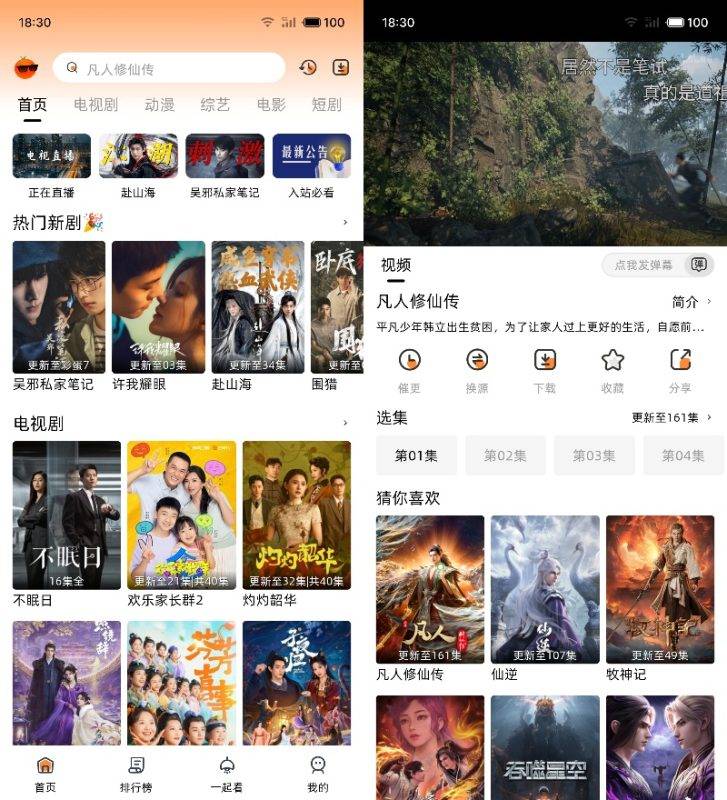Share this video via 分享
This screenshot has width=727, height=800.
(x=680, y=368)
